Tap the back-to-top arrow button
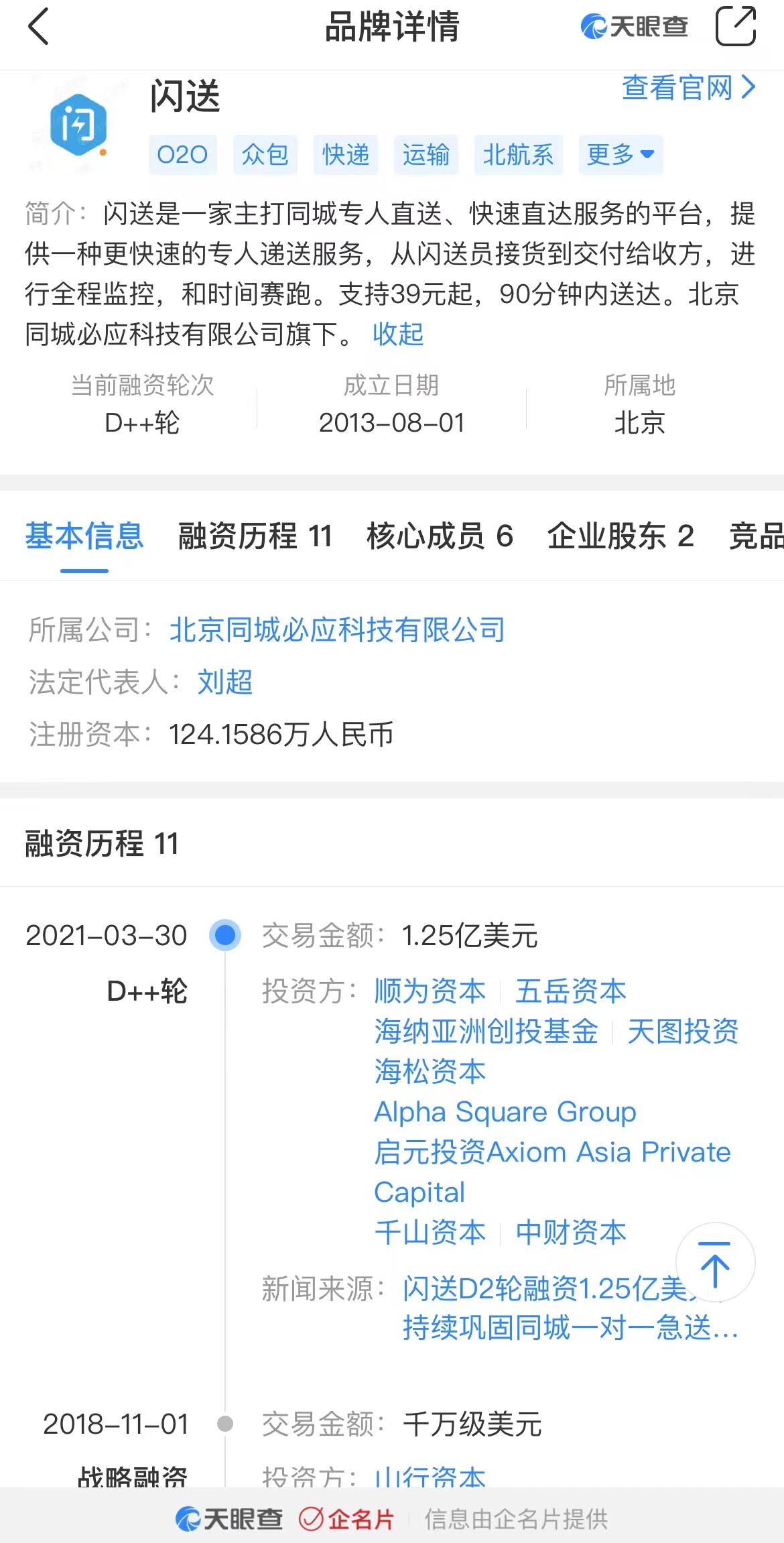Image resolution: width=784 pixels, height=1543 pixels. 714,1263
